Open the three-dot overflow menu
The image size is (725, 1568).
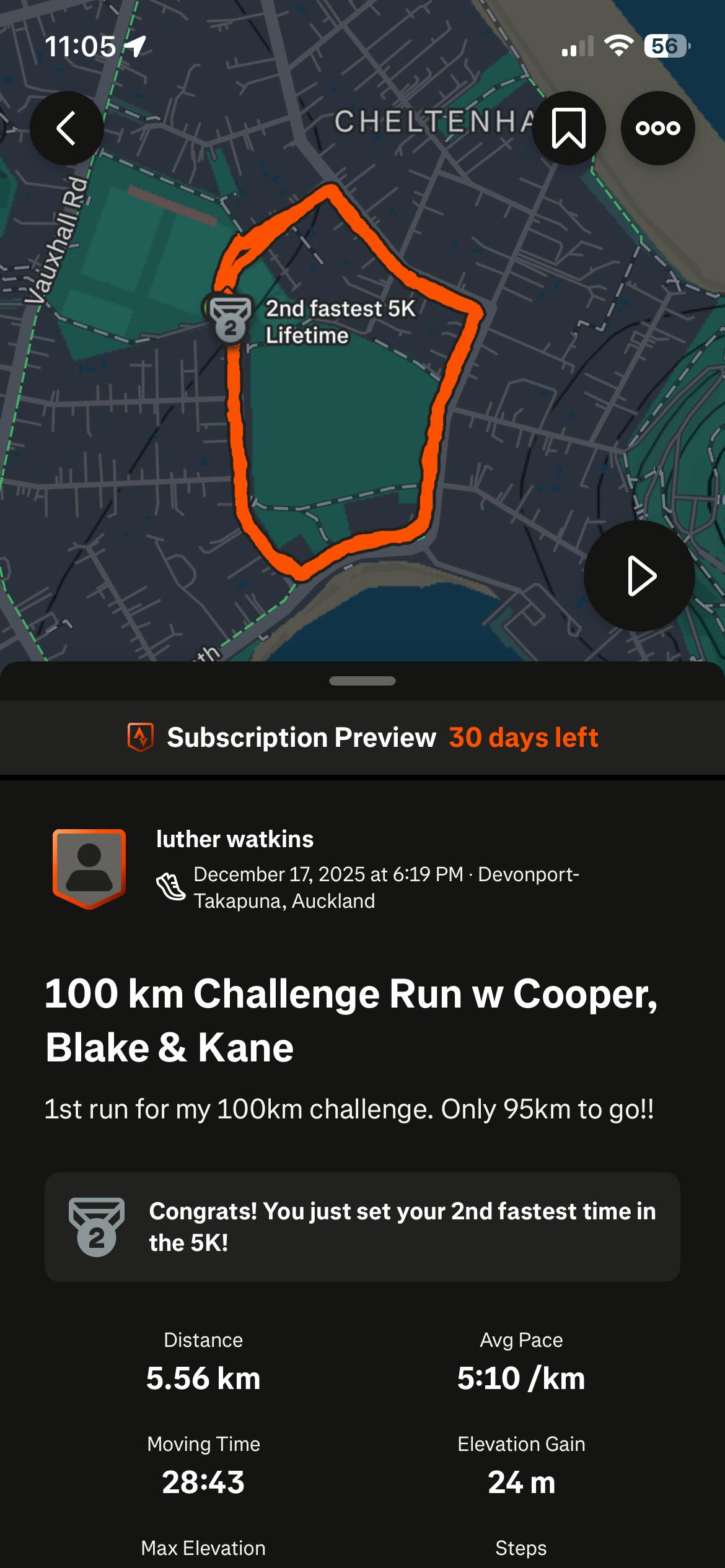(x=657, y=128)
